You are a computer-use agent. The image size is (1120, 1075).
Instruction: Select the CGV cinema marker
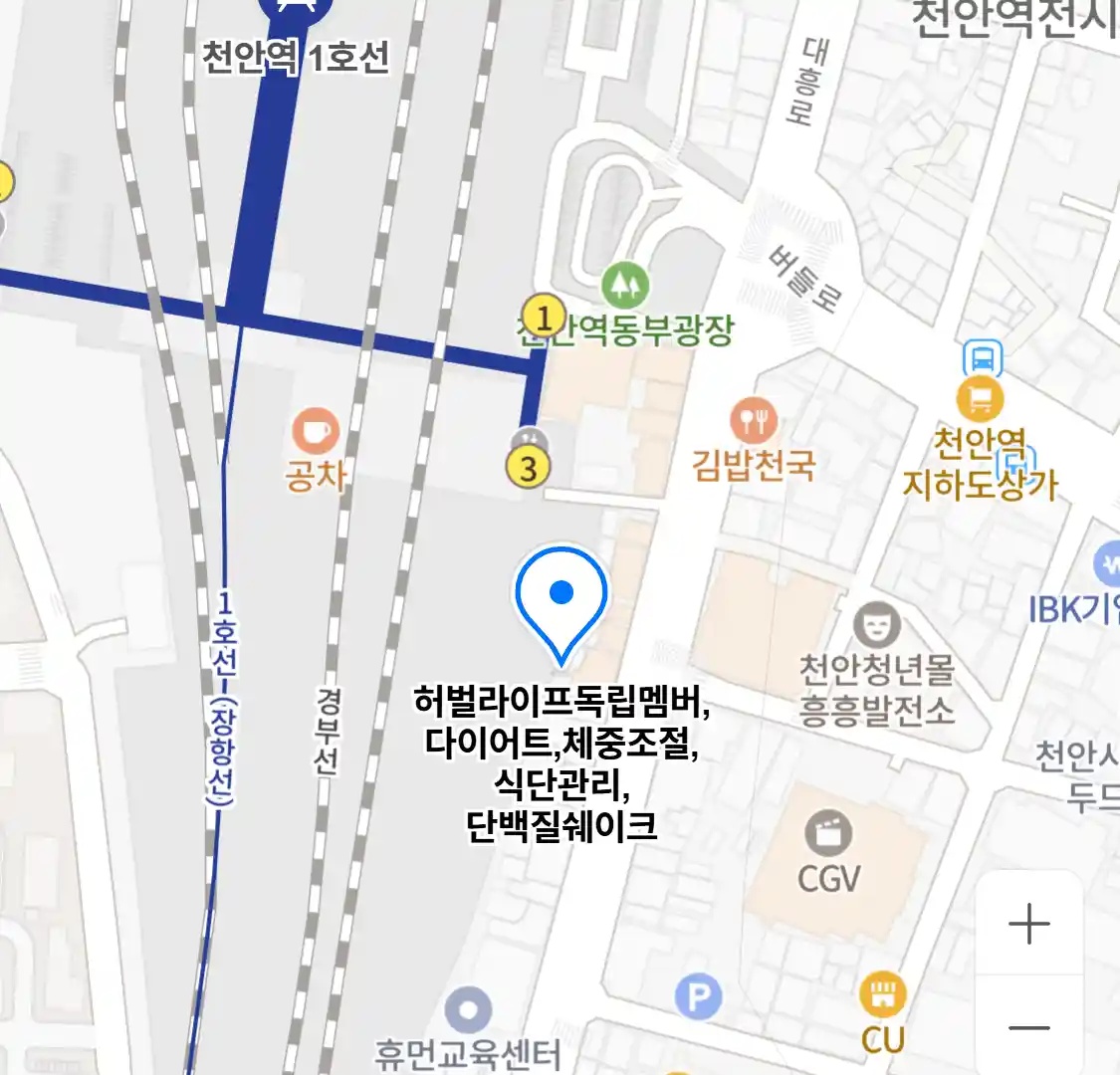828,833
